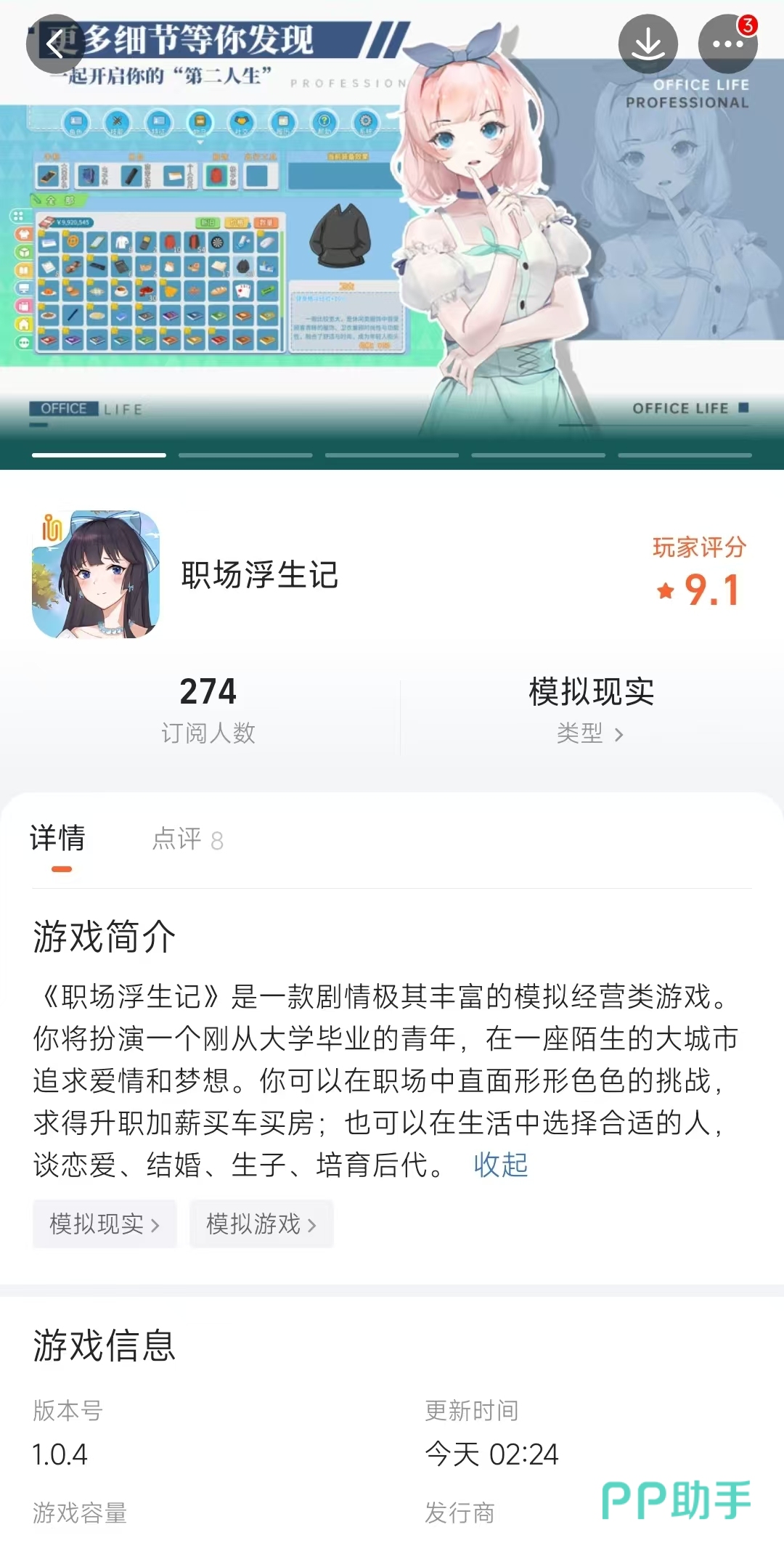This screenshot has height=1543, width=784.
Task: Tap the 模拟现实 tag chip
Action: click(105, 1224)
